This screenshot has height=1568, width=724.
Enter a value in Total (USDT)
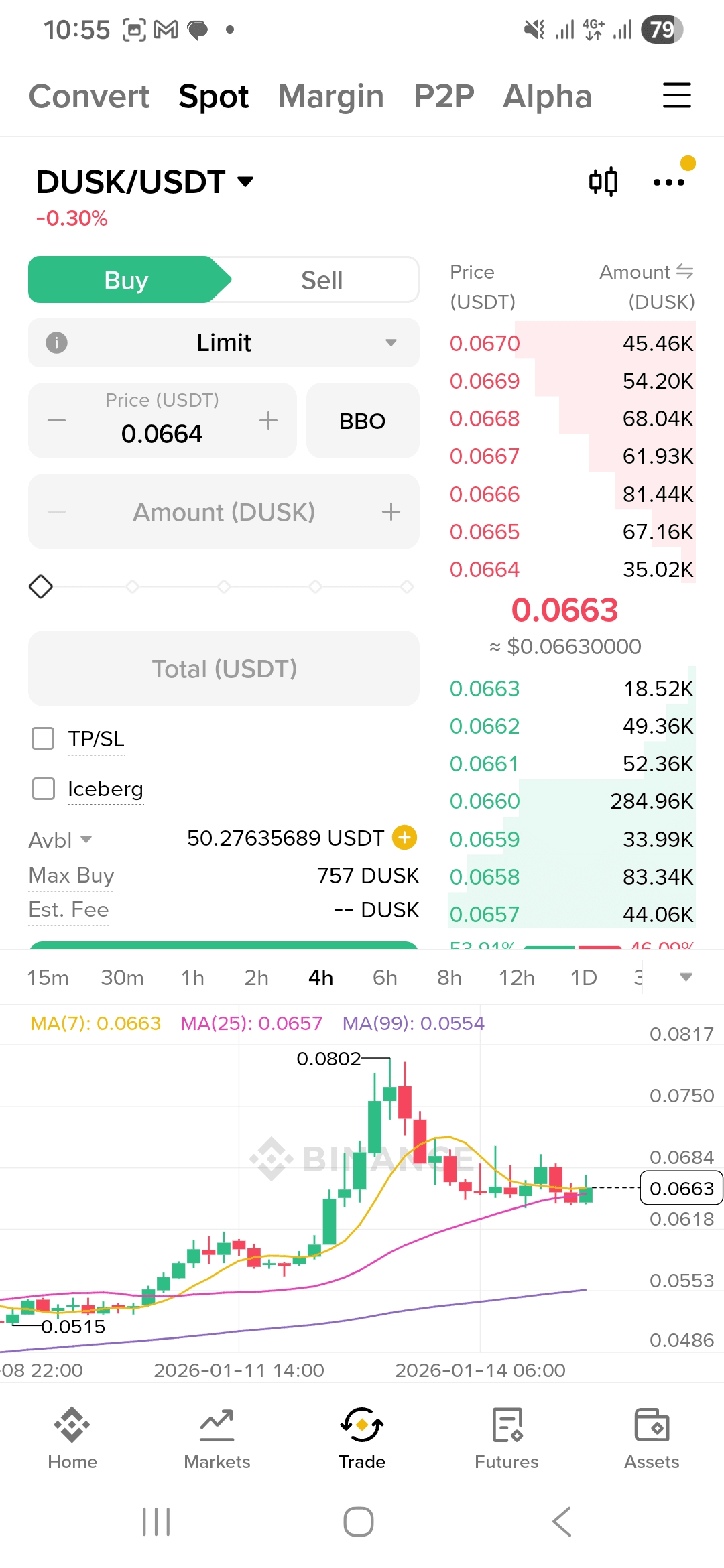click(224, 669)
